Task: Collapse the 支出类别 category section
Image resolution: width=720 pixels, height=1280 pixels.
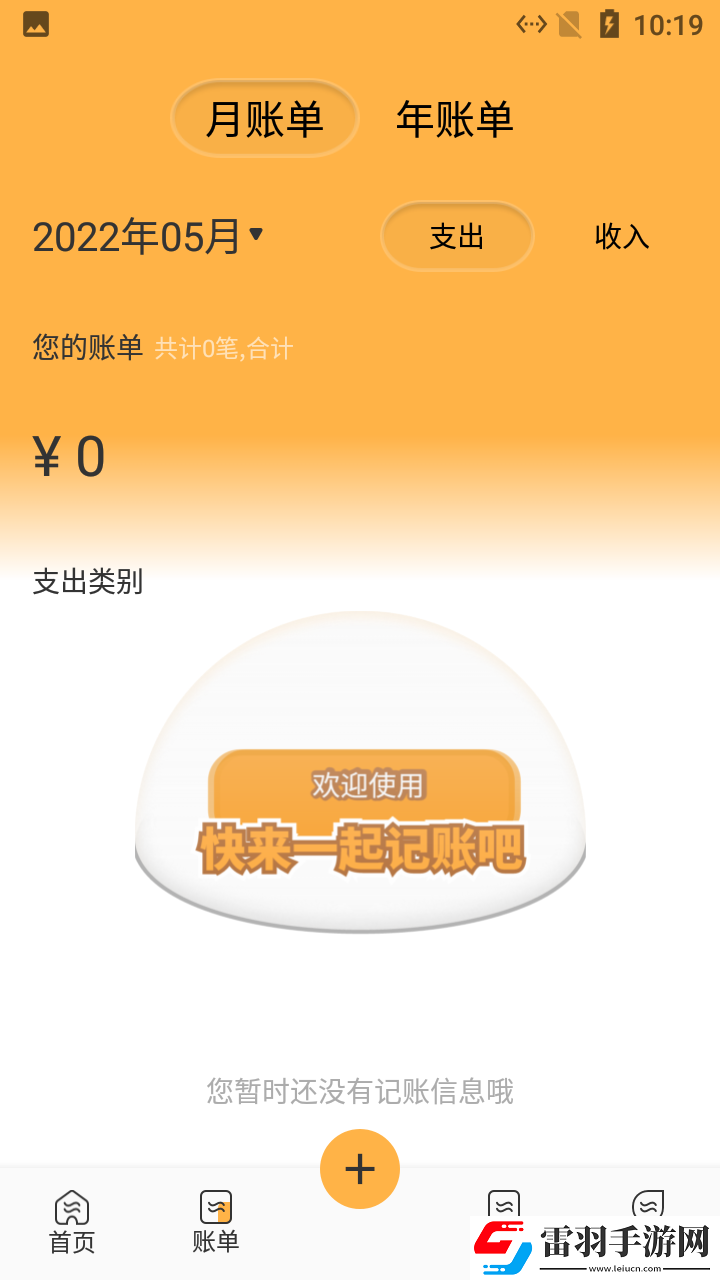Action: tap(87, 582)
